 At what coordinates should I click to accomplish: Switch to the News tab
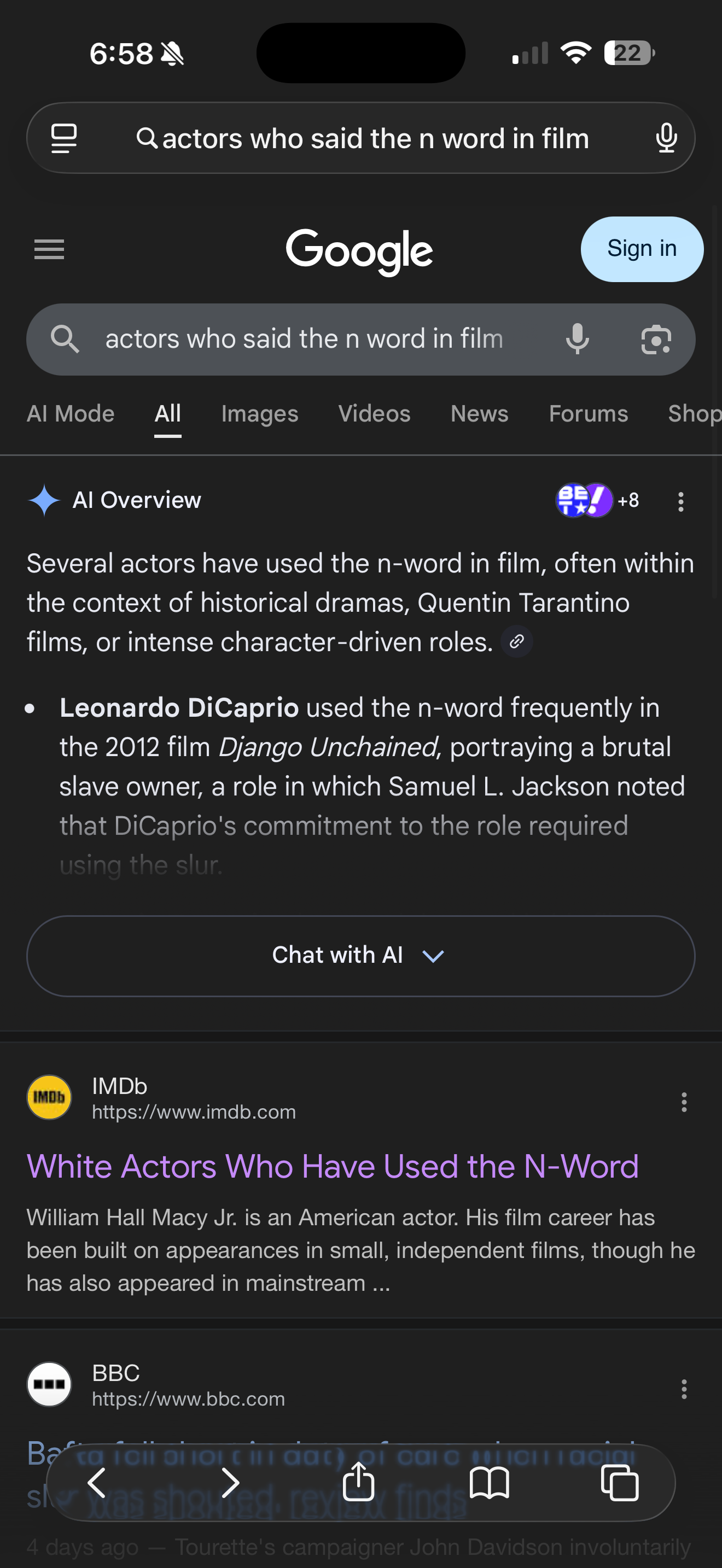(479, 414)
